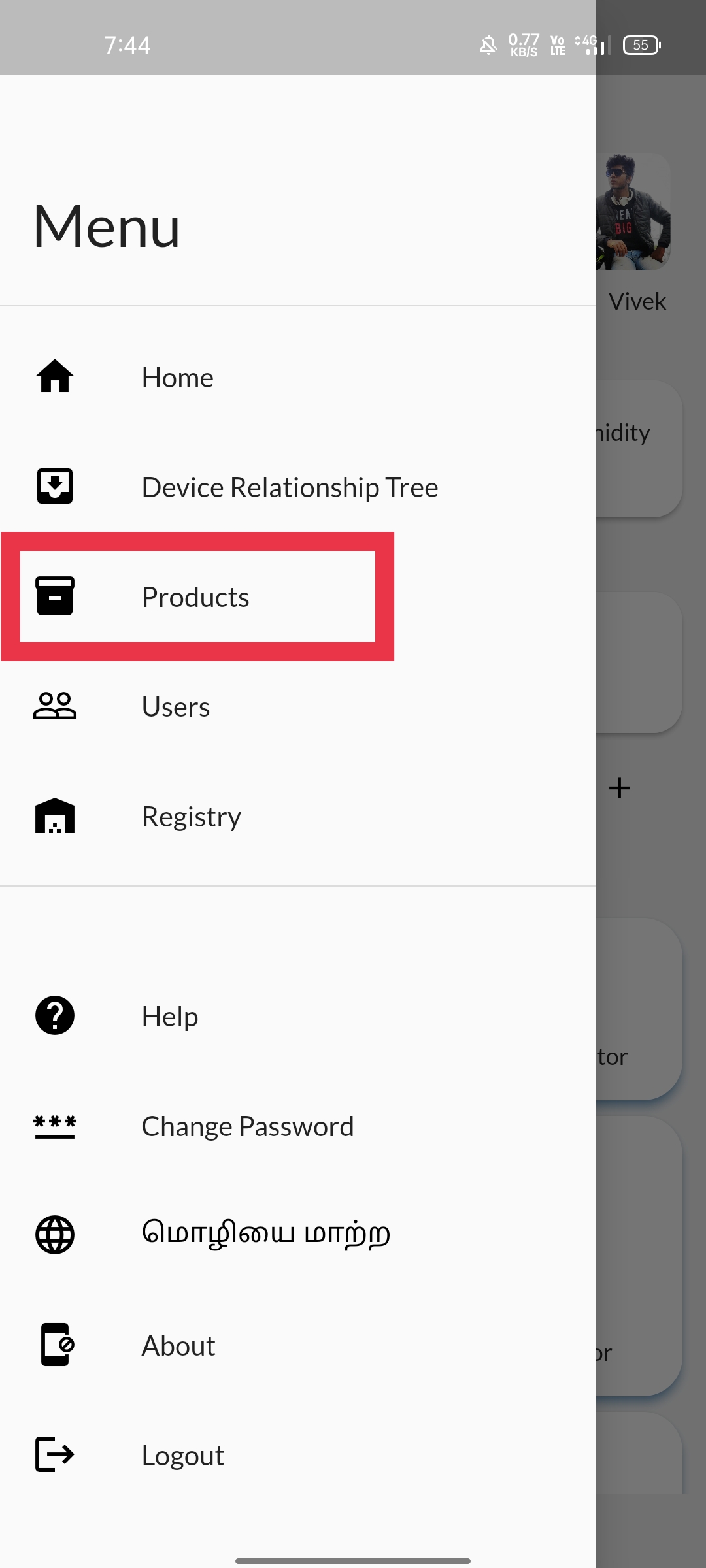Go to Home from the menu
The height and width of the screenshot is (1568, 706).
[177, 378]
